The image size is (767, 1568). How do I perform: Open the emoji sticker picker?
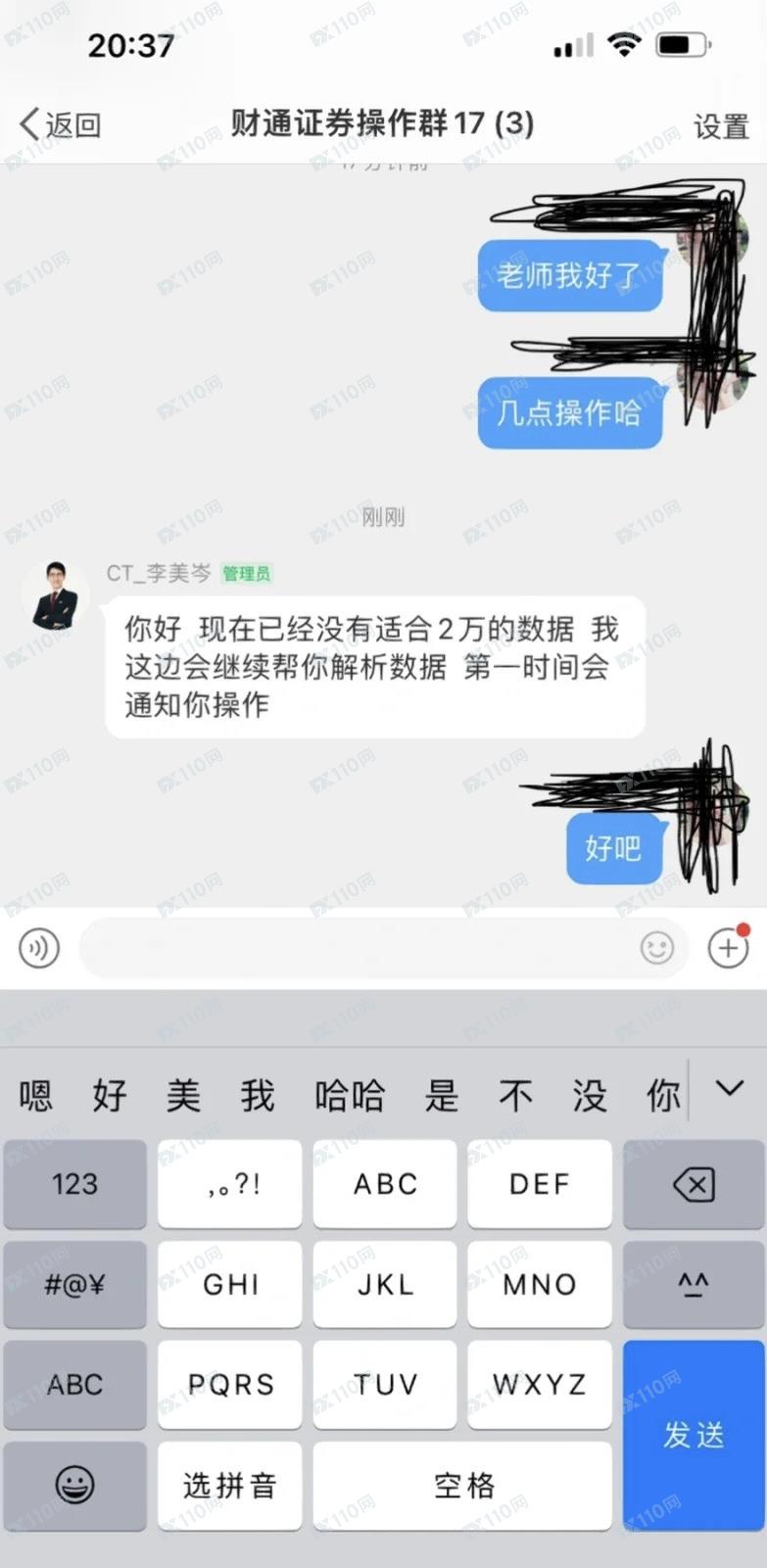[656, 948]
